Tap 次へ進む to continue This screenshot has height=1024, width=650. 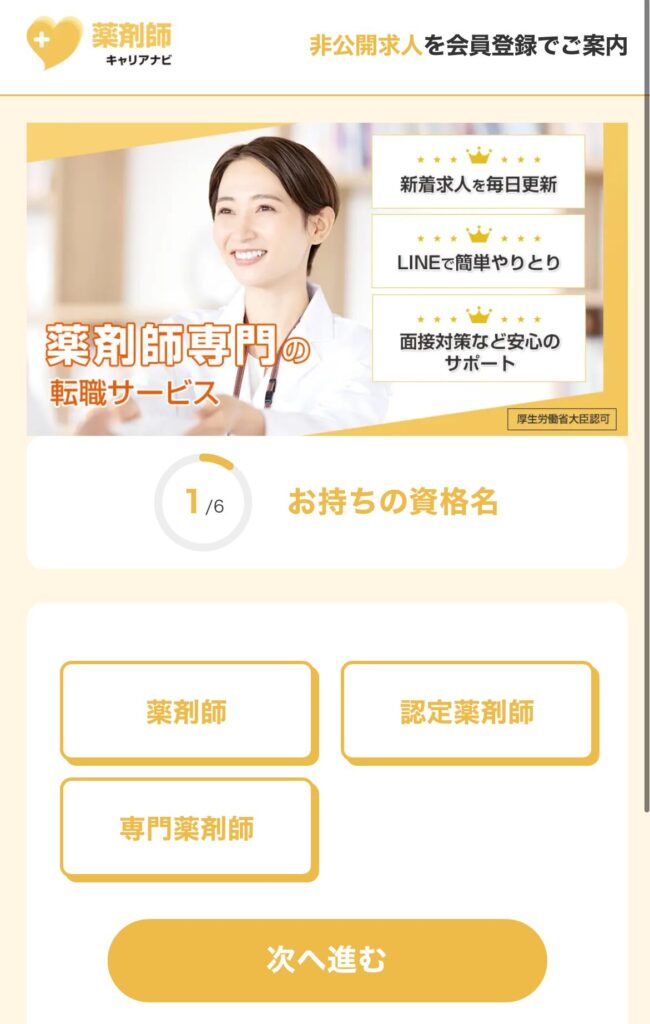pos(327,960)
